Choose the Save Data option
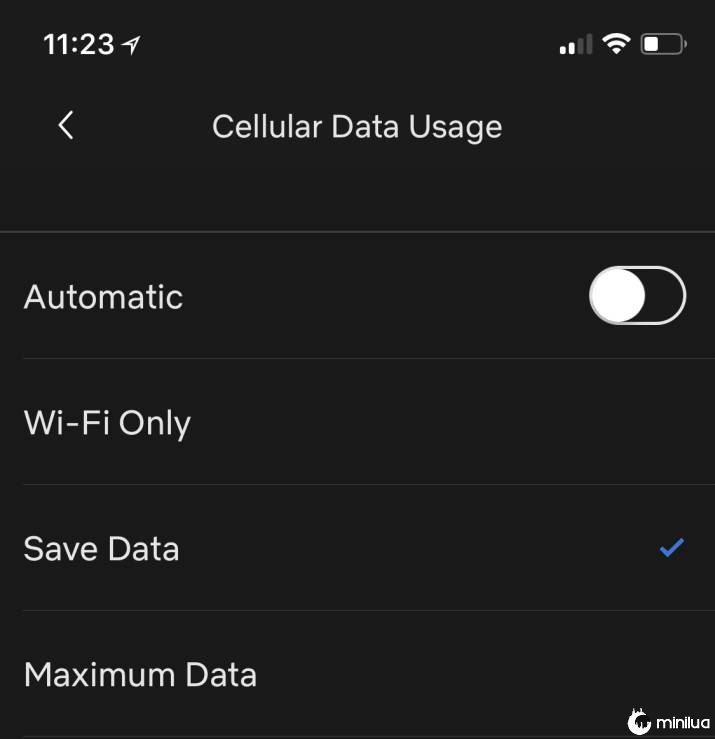The image size is (715, 739). click(x=102, y=549)
